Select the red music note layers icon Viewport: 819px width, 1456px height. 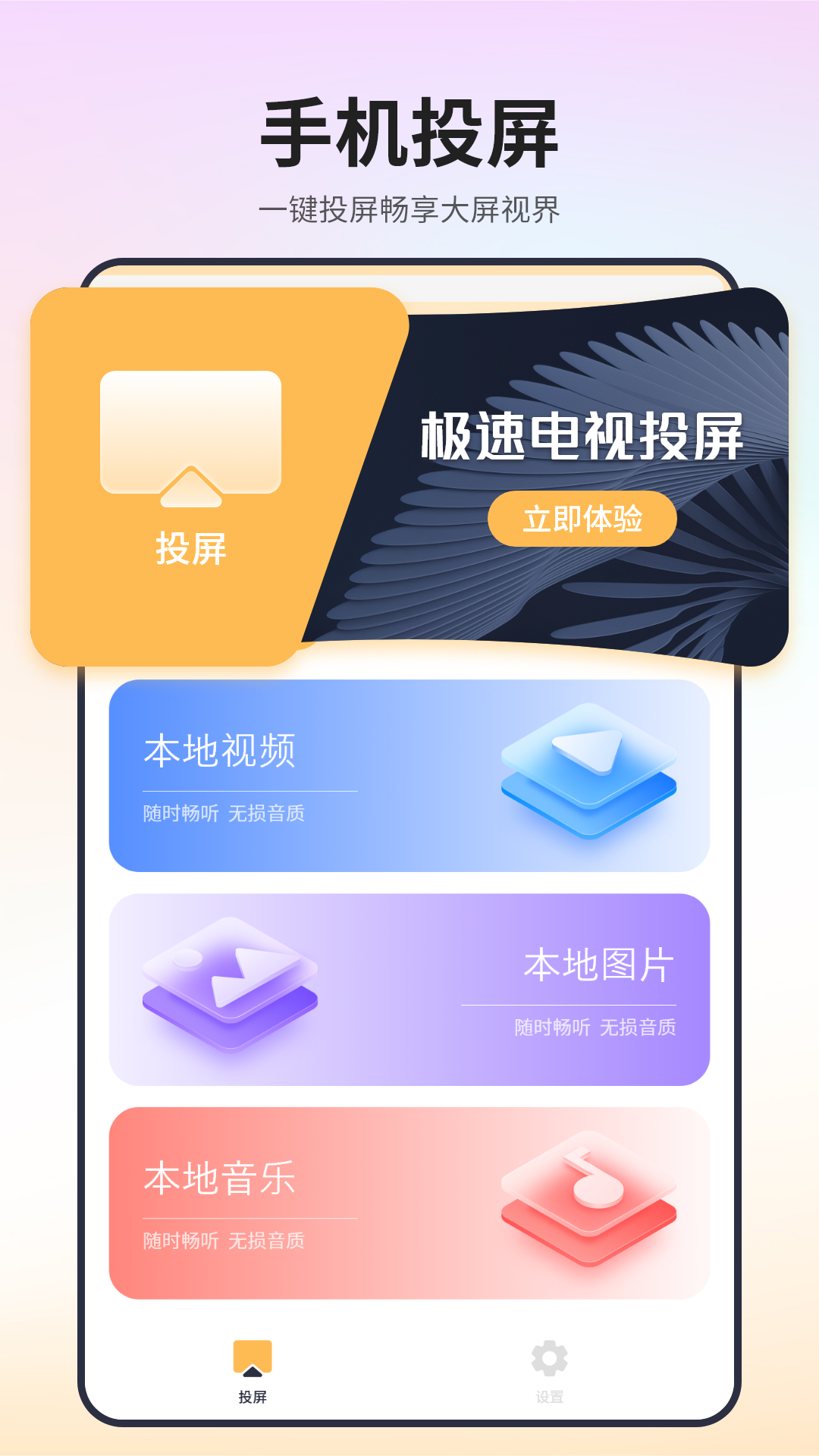click(588, 1198)
